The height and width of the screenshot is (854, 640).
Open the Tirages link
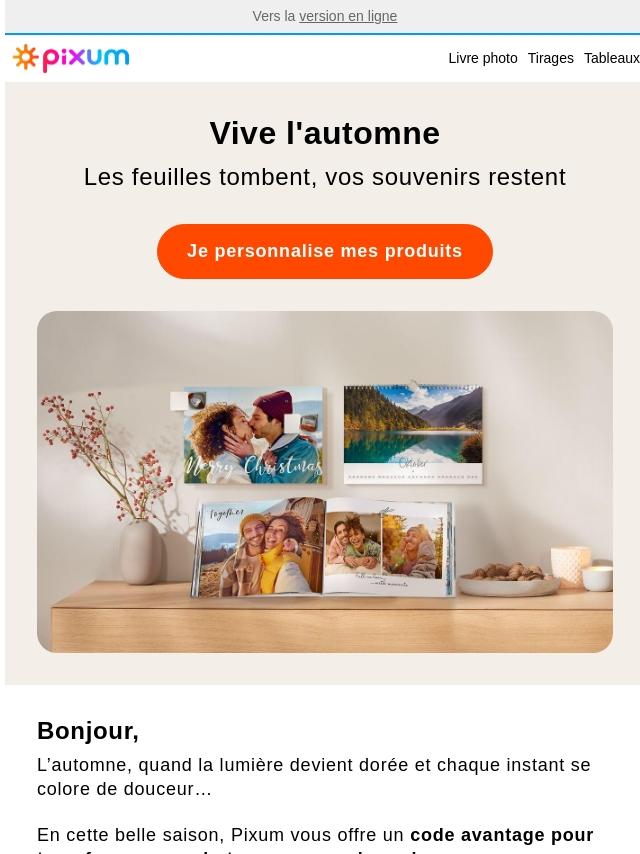tap(550, 58)
